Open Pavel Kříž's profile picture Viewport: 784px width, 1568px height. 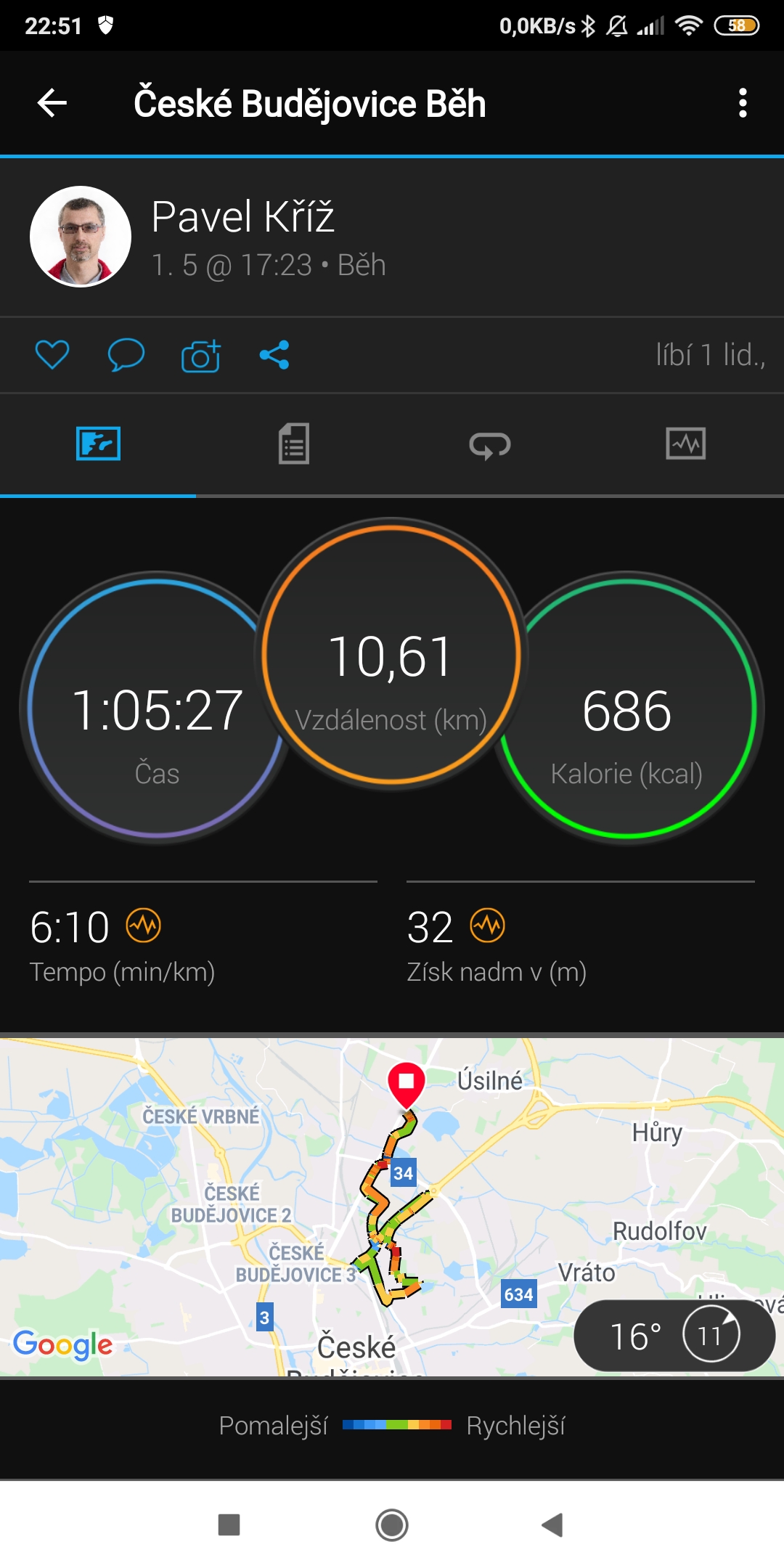[x=81, y=237]
